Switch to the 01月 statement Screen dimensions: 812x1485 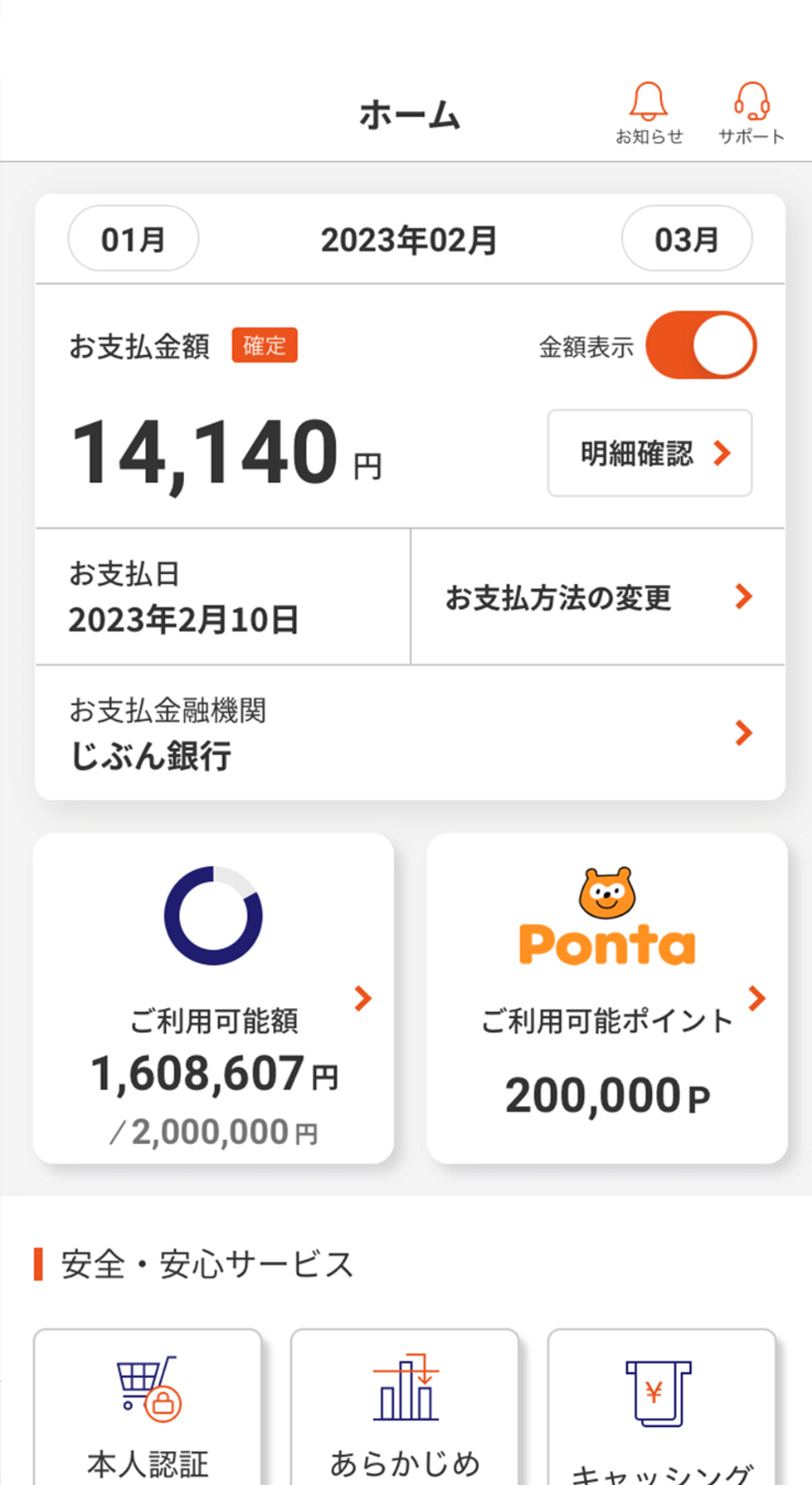(133, 239)
